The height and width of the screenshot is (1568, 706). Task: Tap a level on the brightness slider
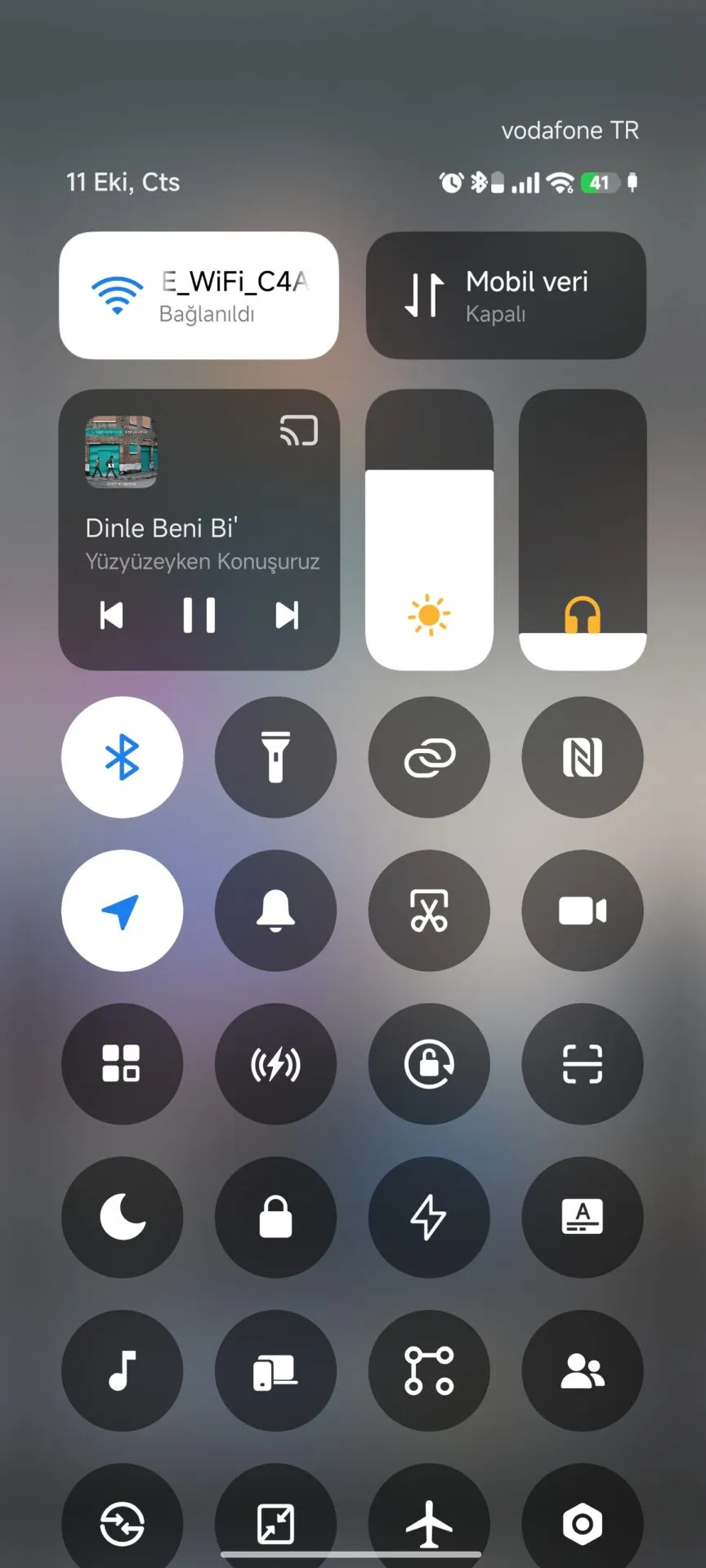pos(429,531)
